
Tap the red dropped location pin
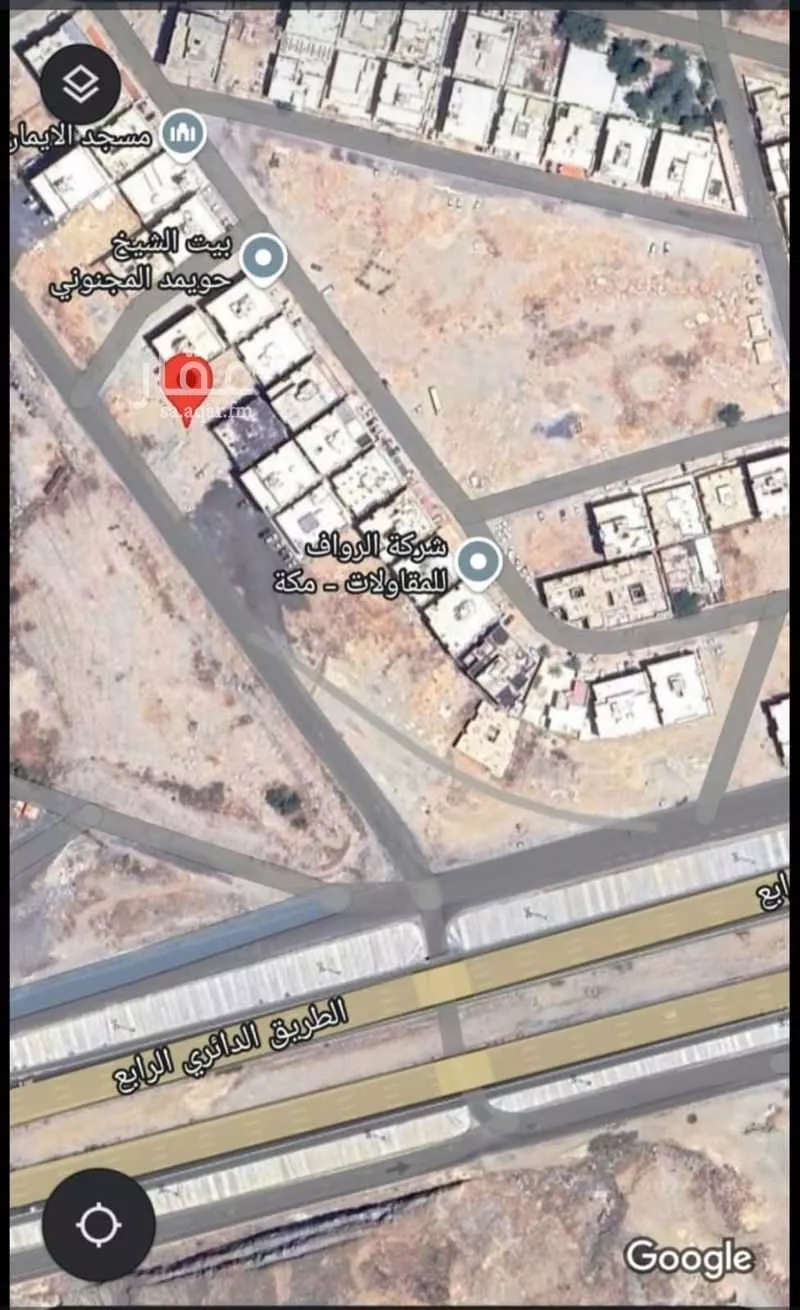pyautogui.click(x=187, y=383)
